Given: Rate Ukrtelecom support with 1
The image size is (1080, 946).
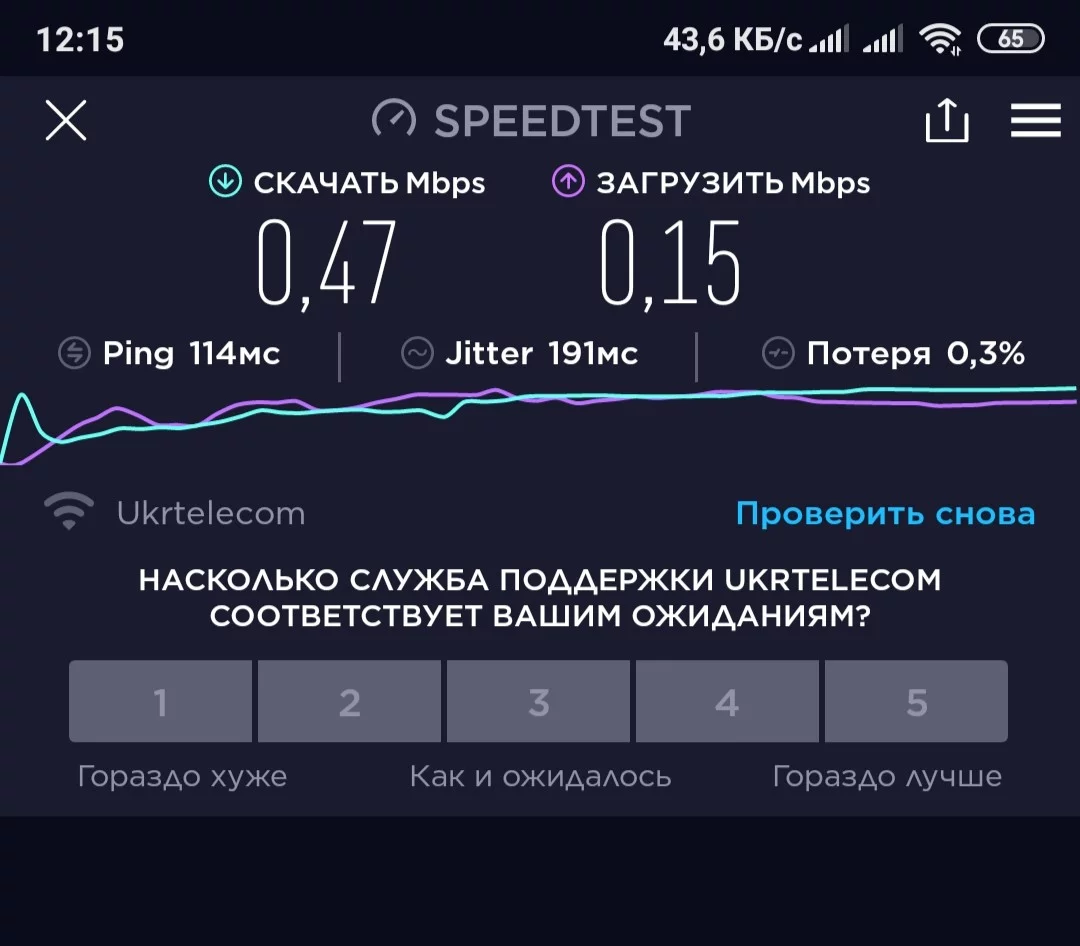Looking at the screenshot, I should 160,702.
